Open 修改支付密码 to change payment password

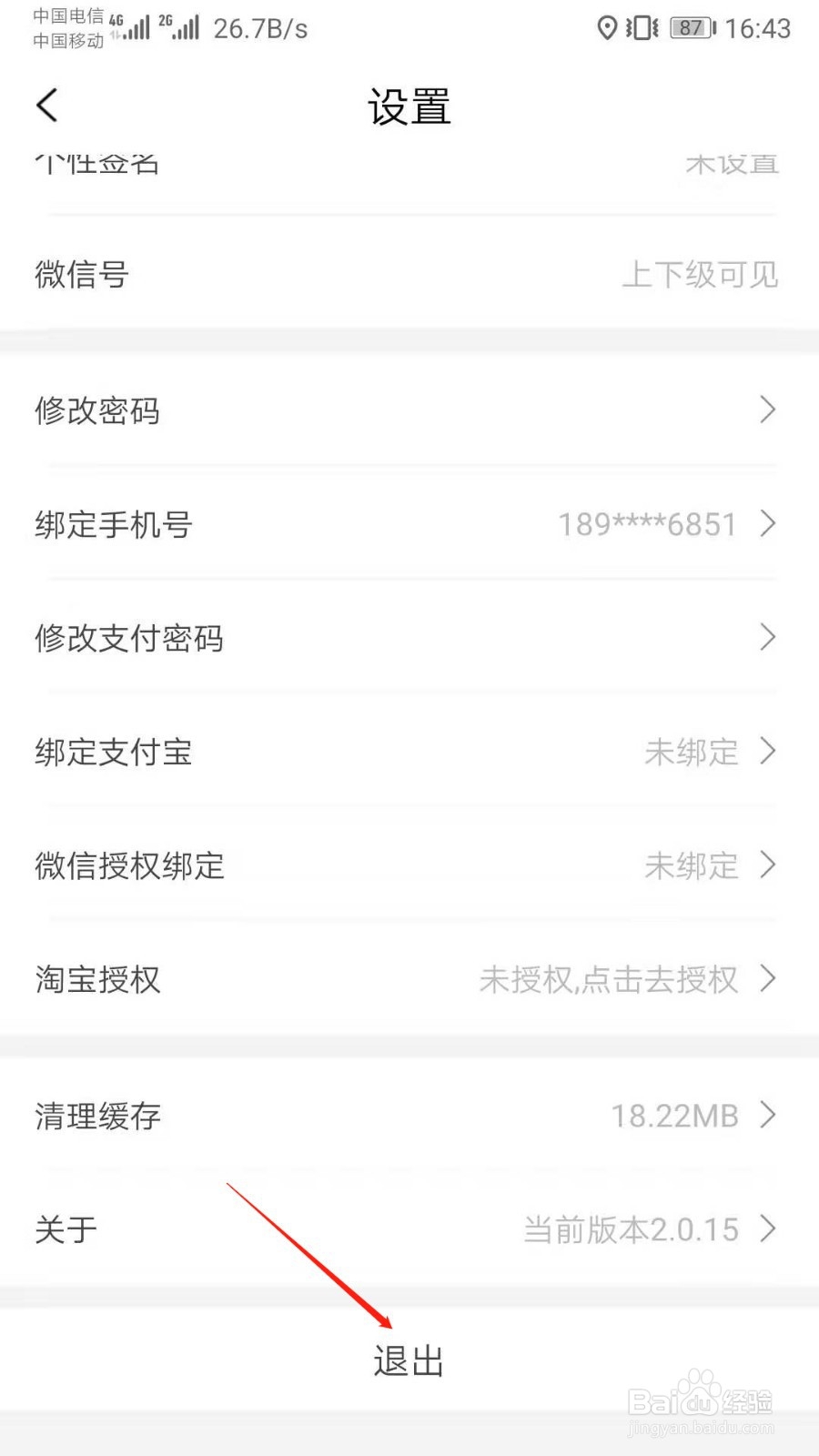coord(128,638)
